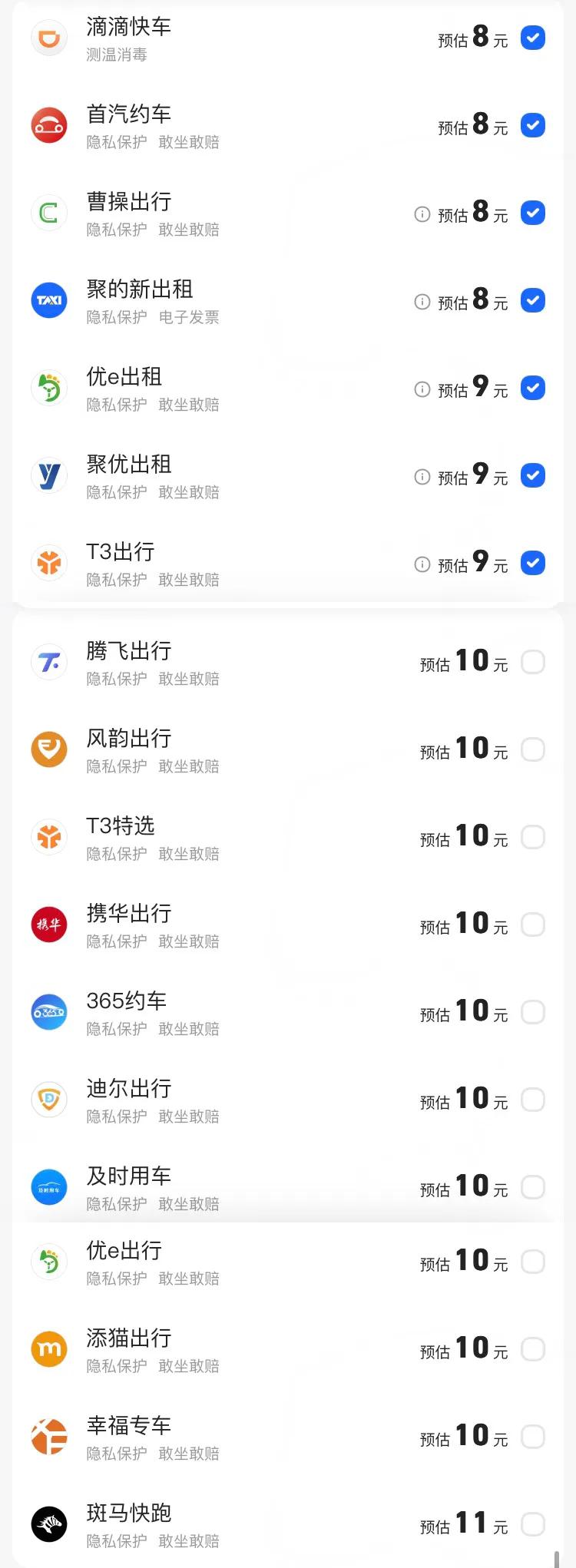Screen dimensions: 576x1568
Task: Click the T3出行 orange logo
Action: click(48, 563)
